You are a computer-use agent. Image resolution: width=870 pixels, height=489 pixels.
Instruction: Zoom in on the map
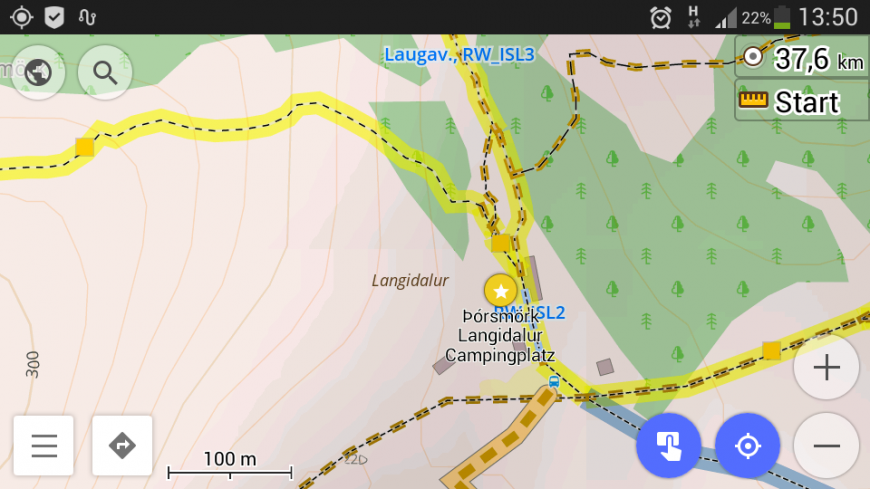click(826, 369)
